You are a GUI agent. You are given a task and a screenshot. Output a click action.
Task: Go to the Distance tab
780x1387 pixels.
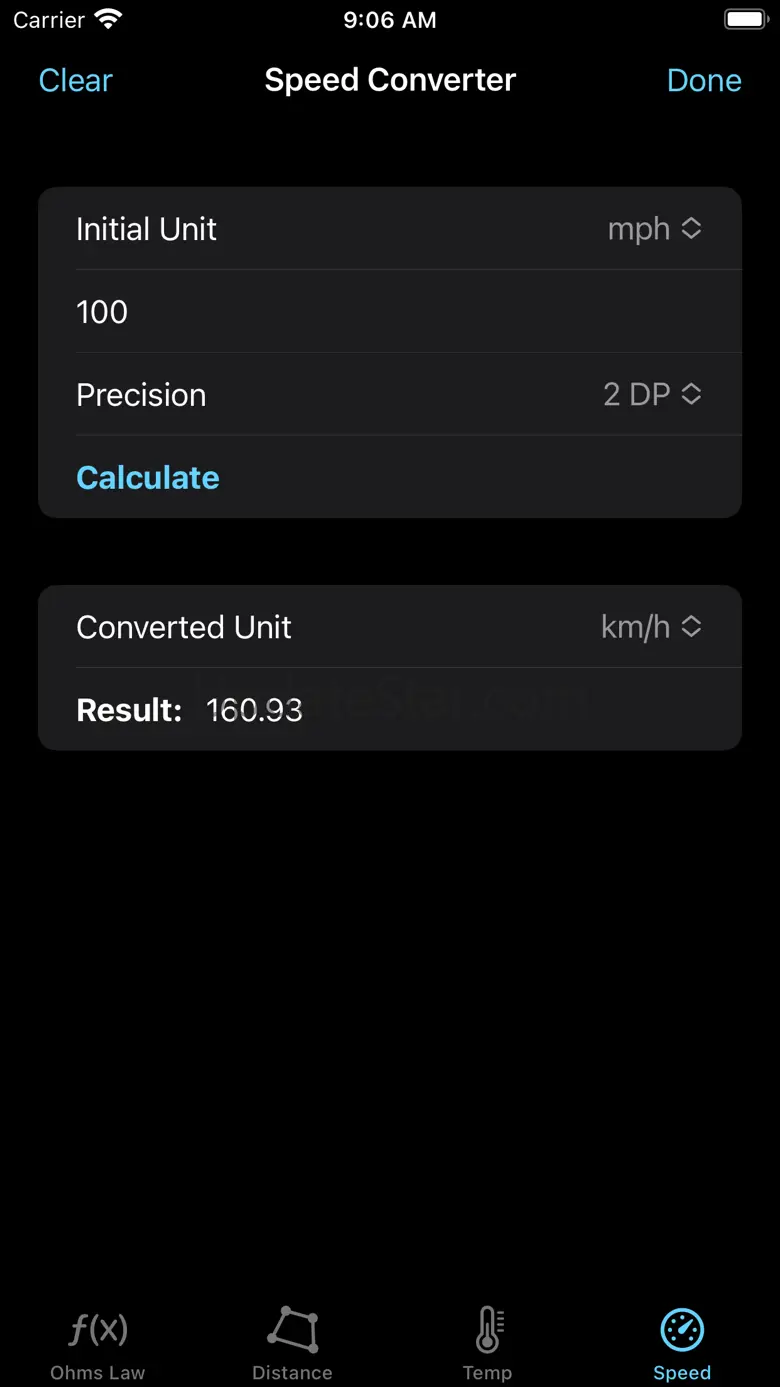pyautogui.click(x=292, y=1345)
